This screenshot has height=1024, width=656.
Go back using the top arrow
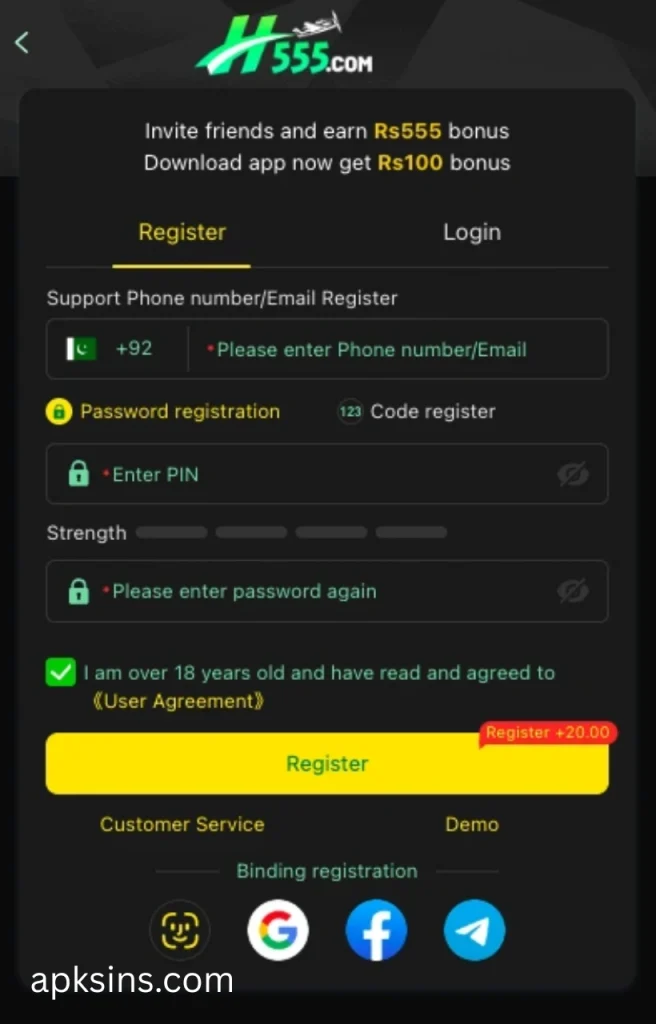pyautogui.click(x=22, y=43)
